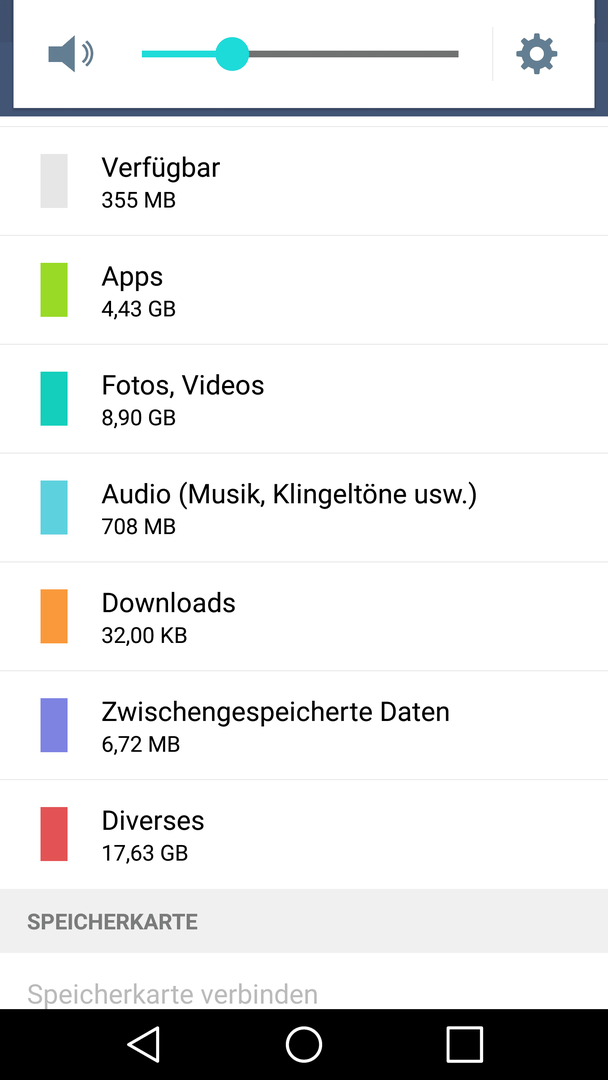
Task: Show recent apps via the square button
Action: click(464, 1044)
